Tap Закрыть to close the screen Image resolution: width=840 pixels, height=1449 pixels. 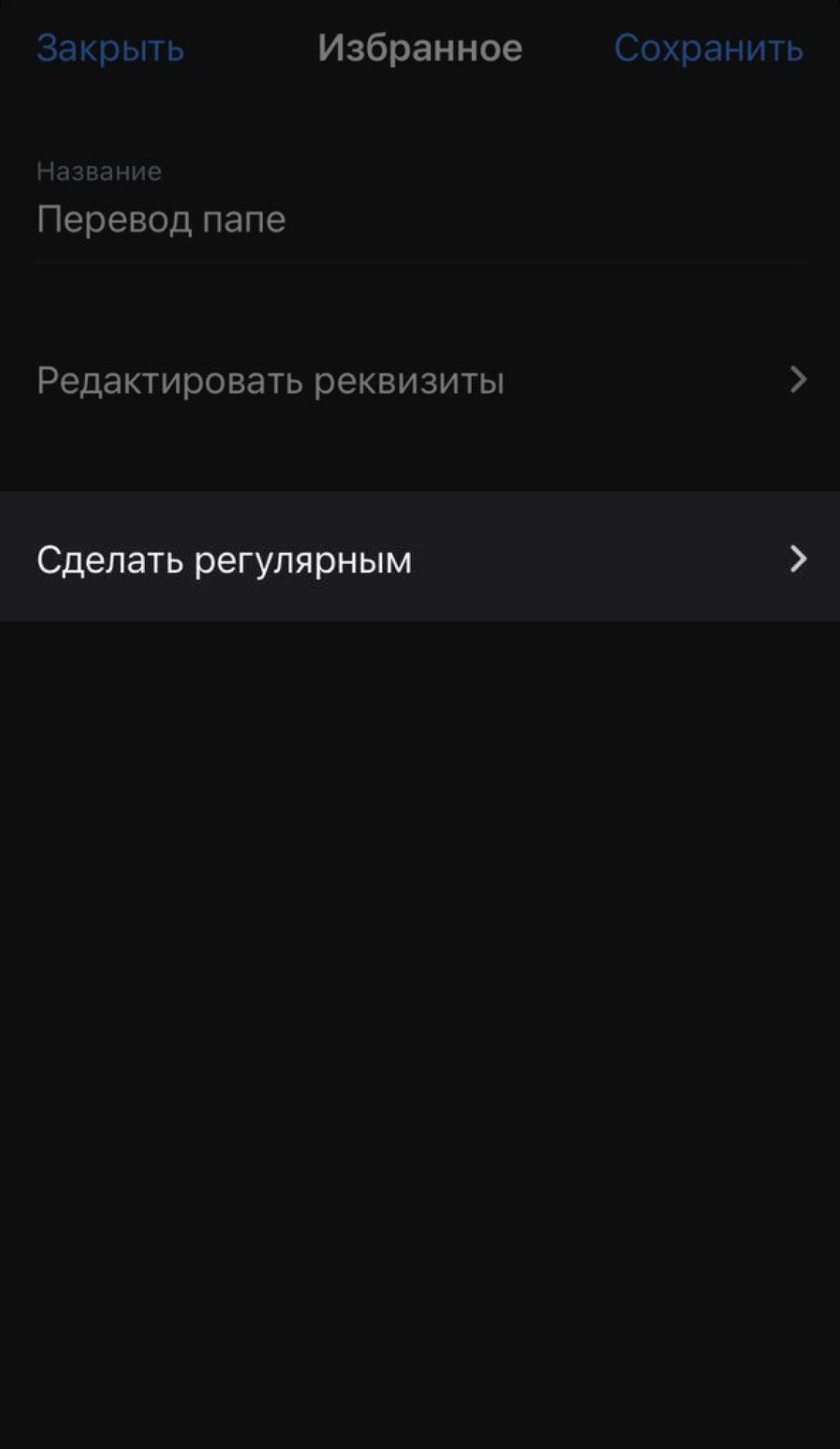coord(111,49)
